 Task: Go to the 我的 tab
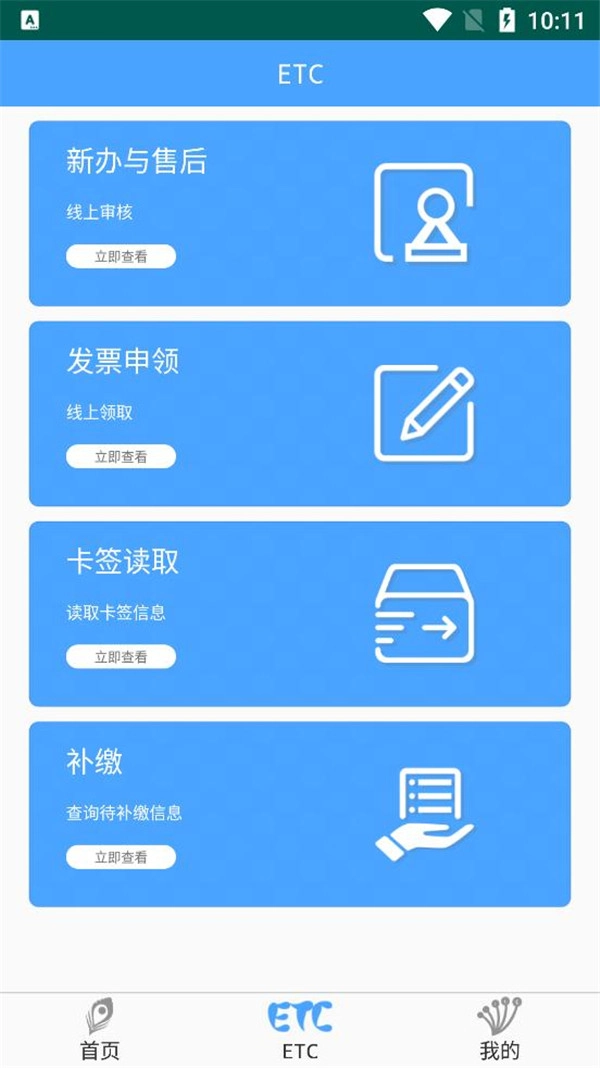click(x=500, y=1030)
